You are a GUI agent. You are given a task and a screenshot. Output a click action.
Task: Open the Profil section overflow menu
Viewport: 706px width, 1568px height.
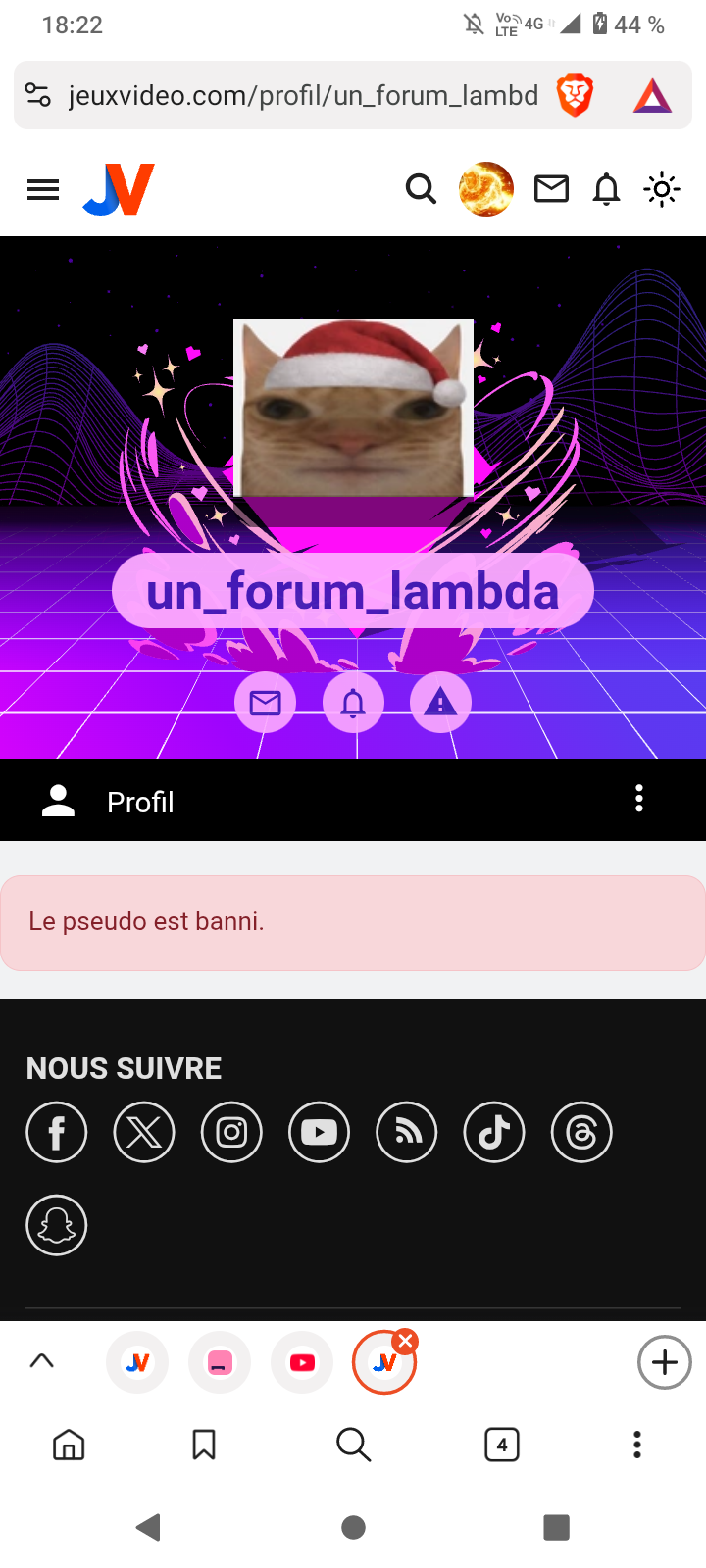[639, 799]
